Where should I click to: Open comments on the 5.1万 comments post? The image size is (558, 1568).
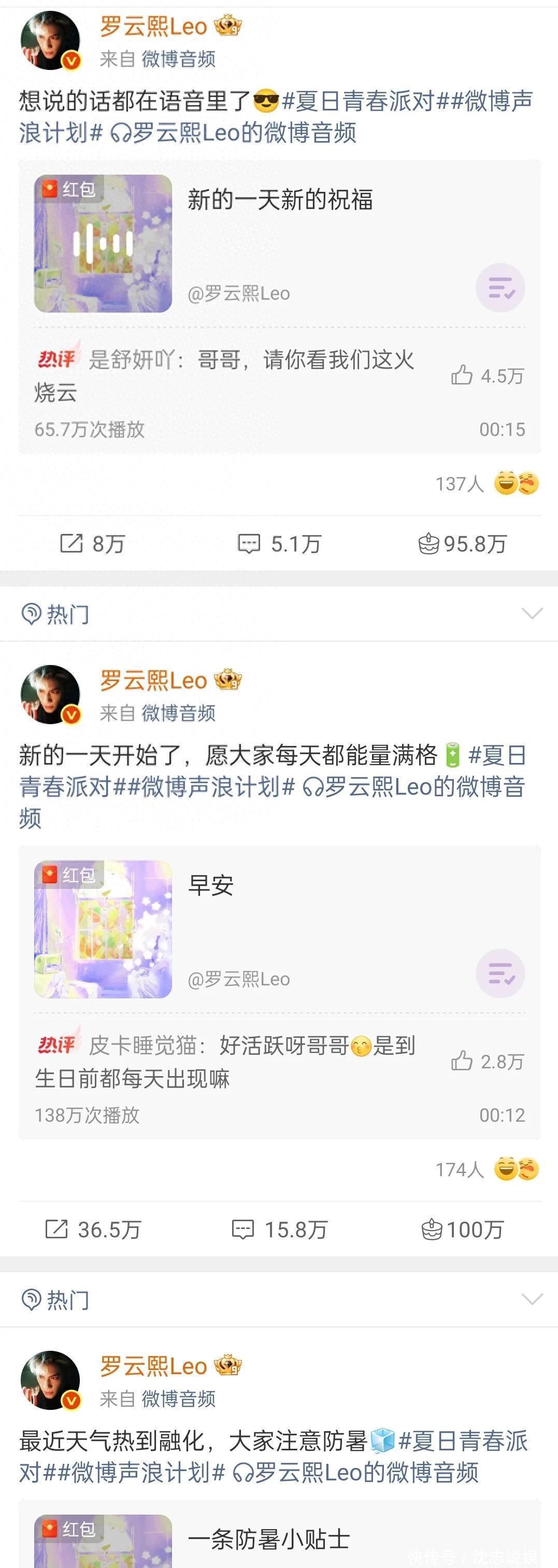coord(279,543)
